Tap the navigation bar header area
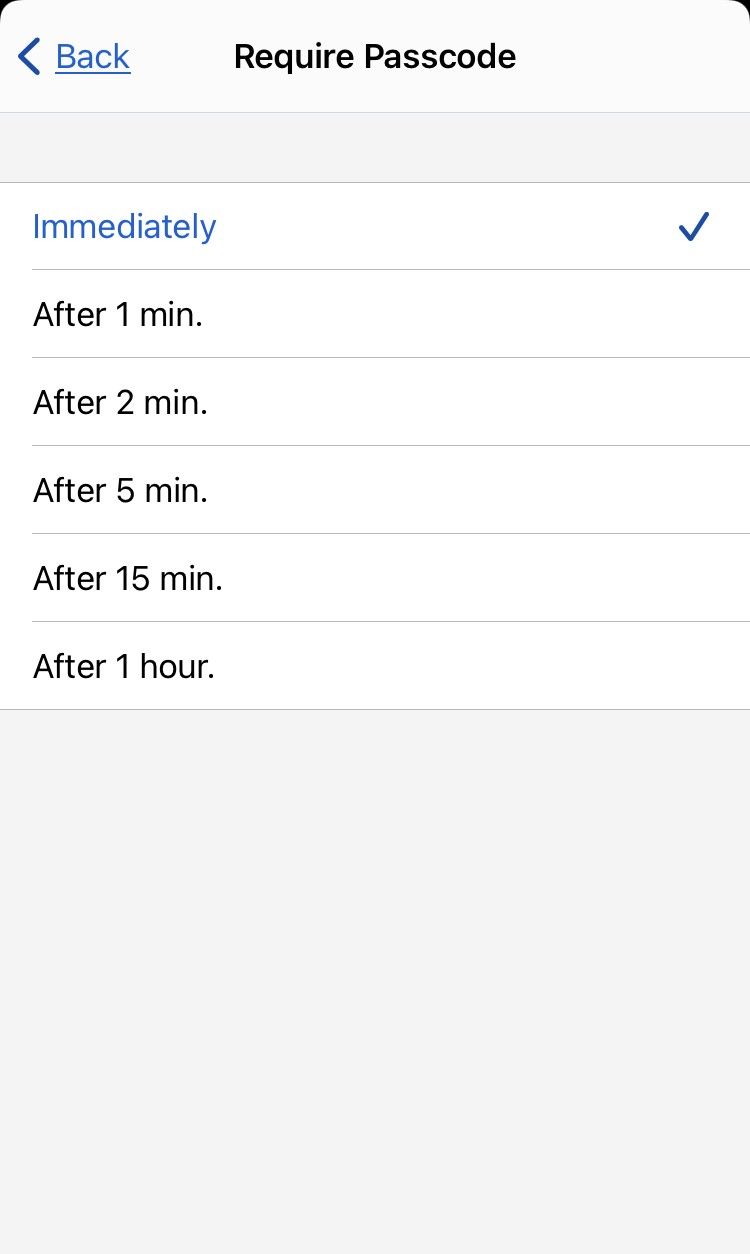This screenshot has height=1254, width=750. [374, 56]
